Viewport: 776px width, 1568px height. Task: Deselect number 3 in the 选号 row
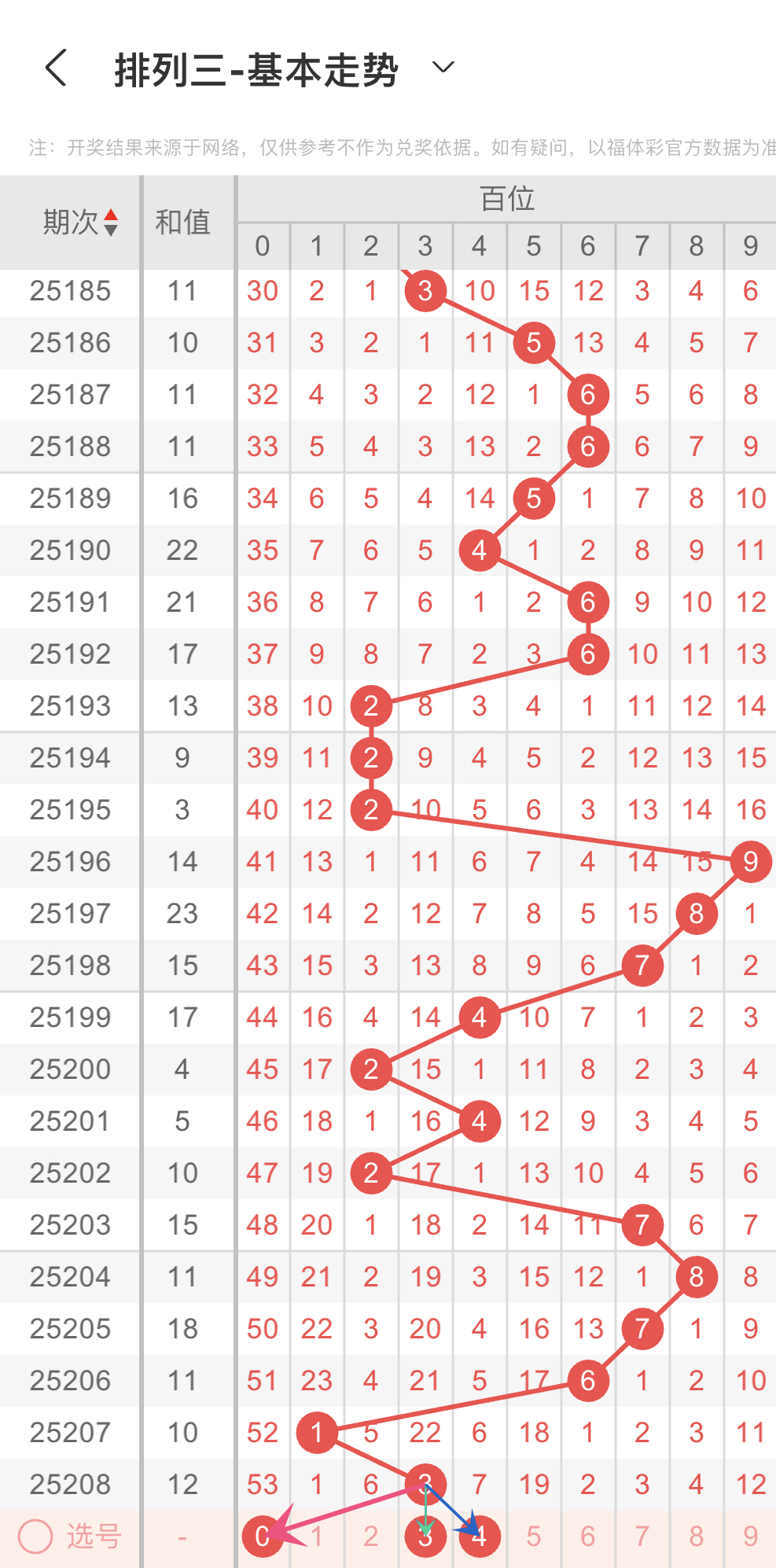[425, 1536]
